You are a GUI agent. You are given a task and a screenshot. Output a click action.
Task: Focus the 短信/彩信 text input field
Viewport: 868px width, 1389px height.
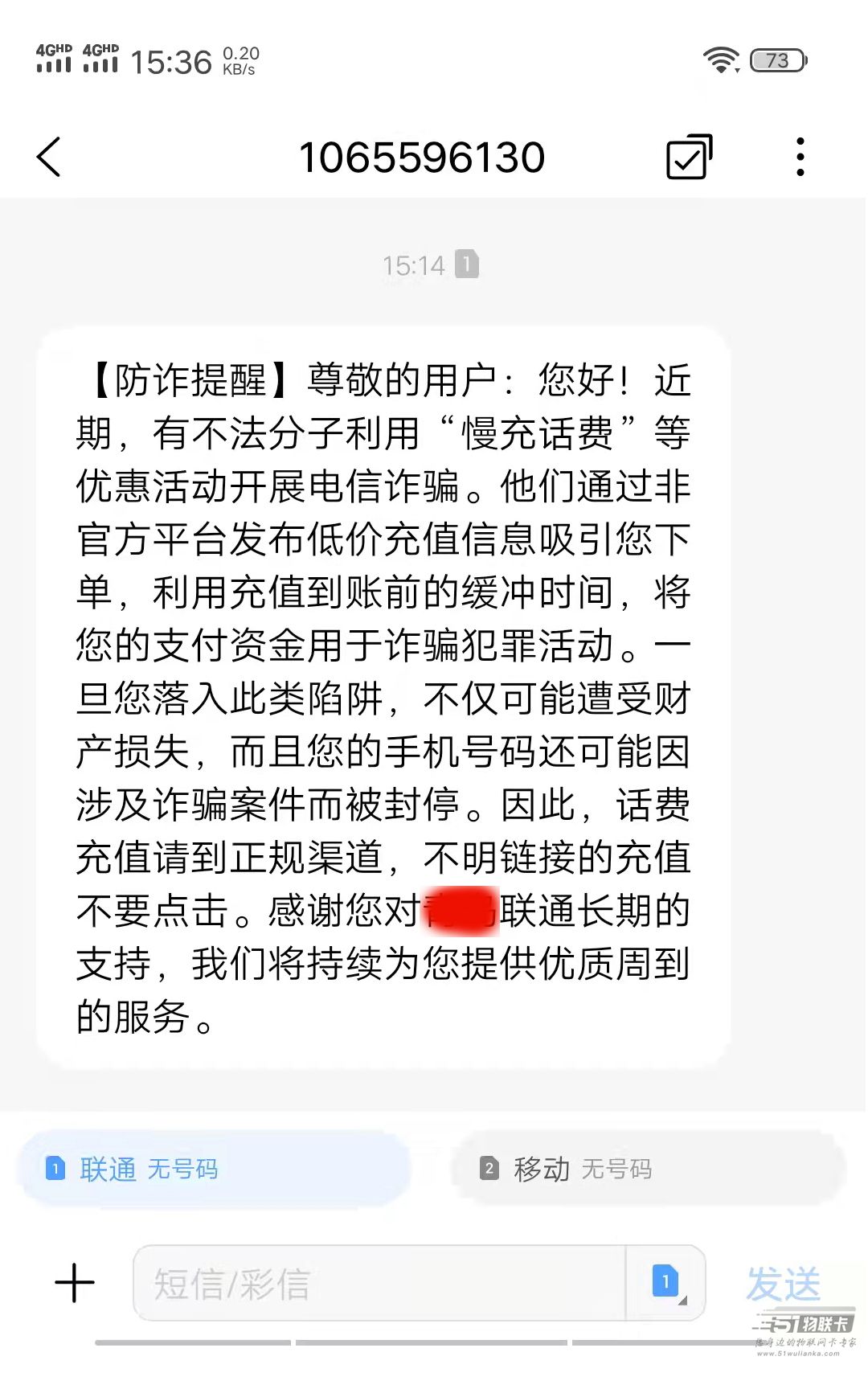pos(379,1283)
